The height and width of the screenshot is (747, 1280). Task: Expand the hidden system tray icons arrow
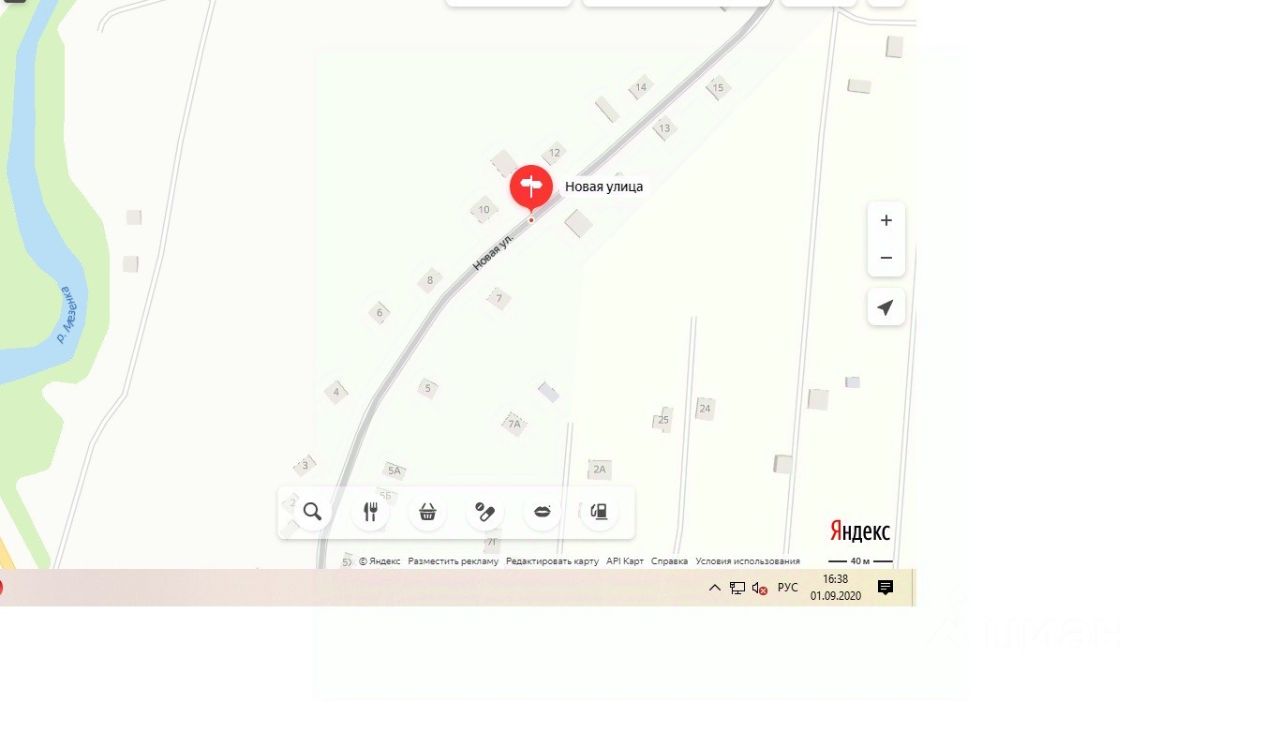click(x=714, y=588)
